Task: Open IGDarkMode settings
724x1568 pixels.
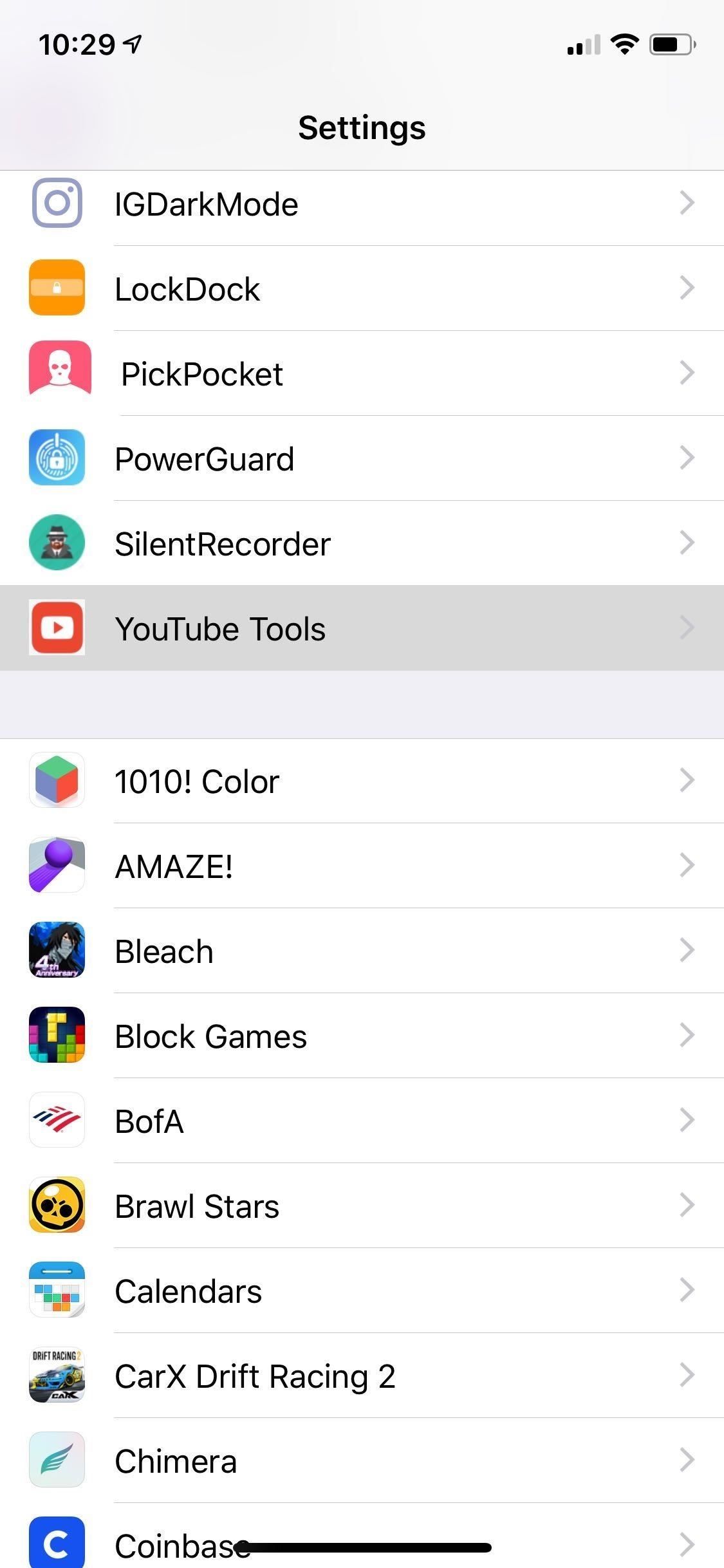Action: [362, 204]
